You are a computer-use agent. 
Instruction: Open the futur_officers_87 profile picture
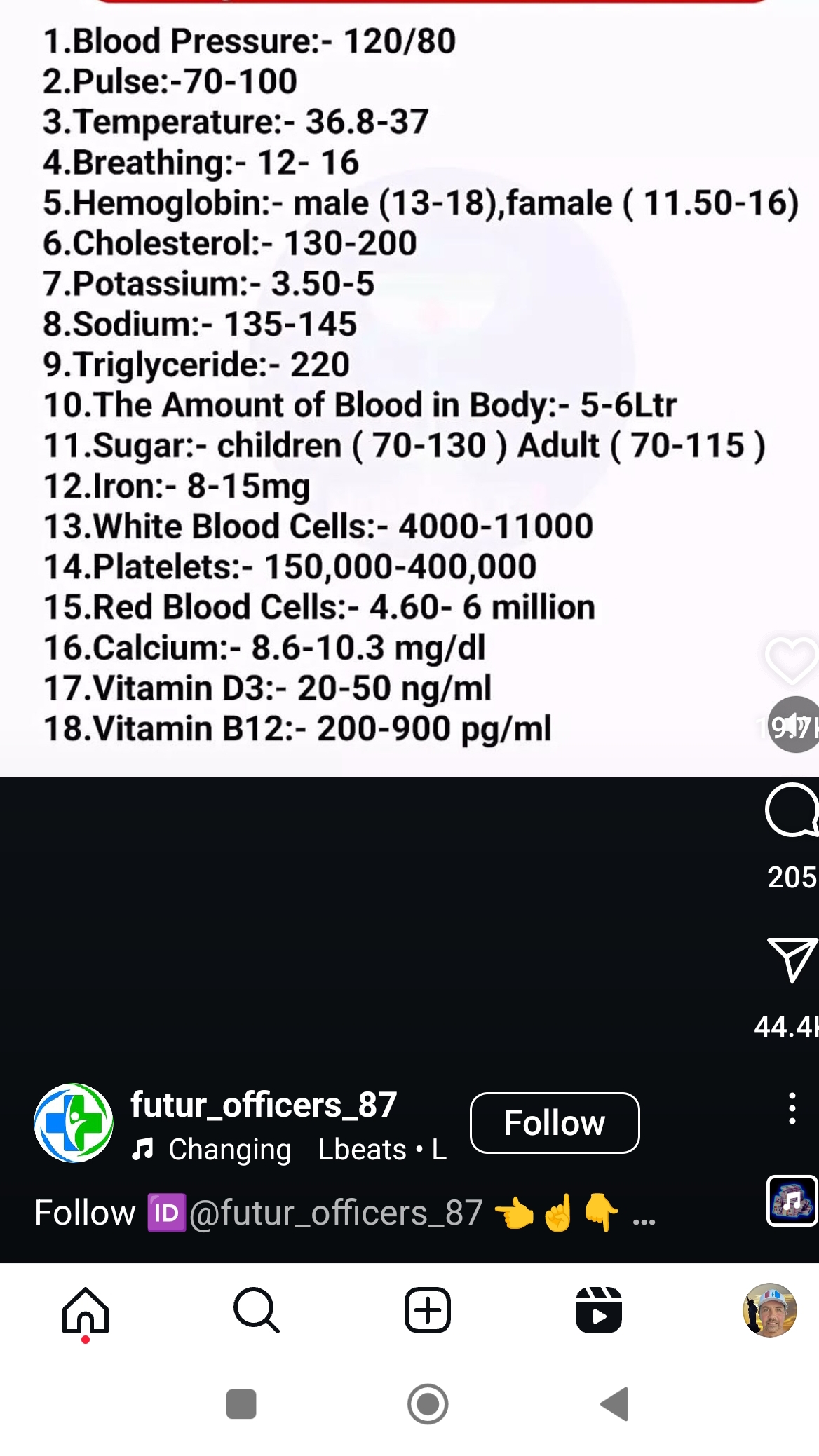pos(74,1122)
